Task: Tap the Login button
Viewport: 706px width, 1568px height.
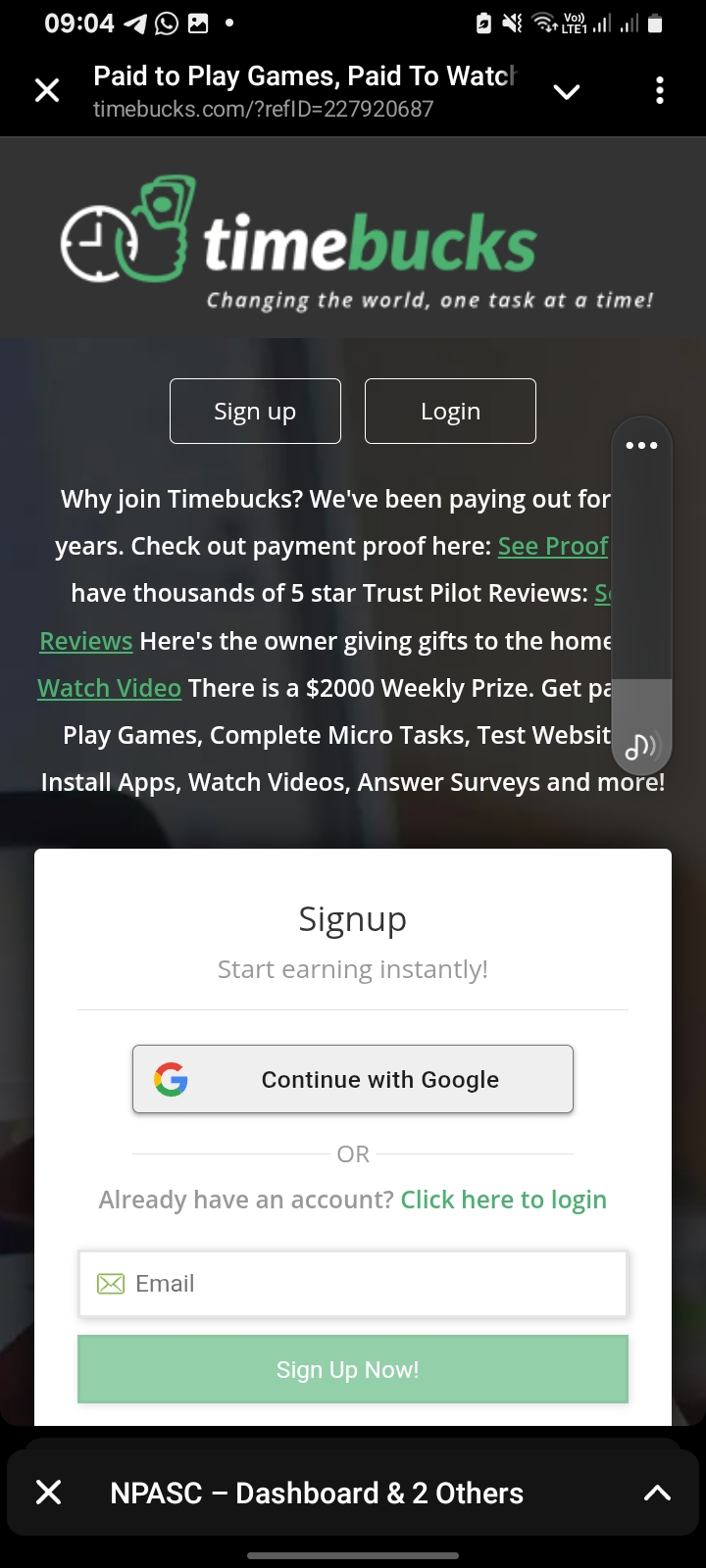Action: [450, 412]
